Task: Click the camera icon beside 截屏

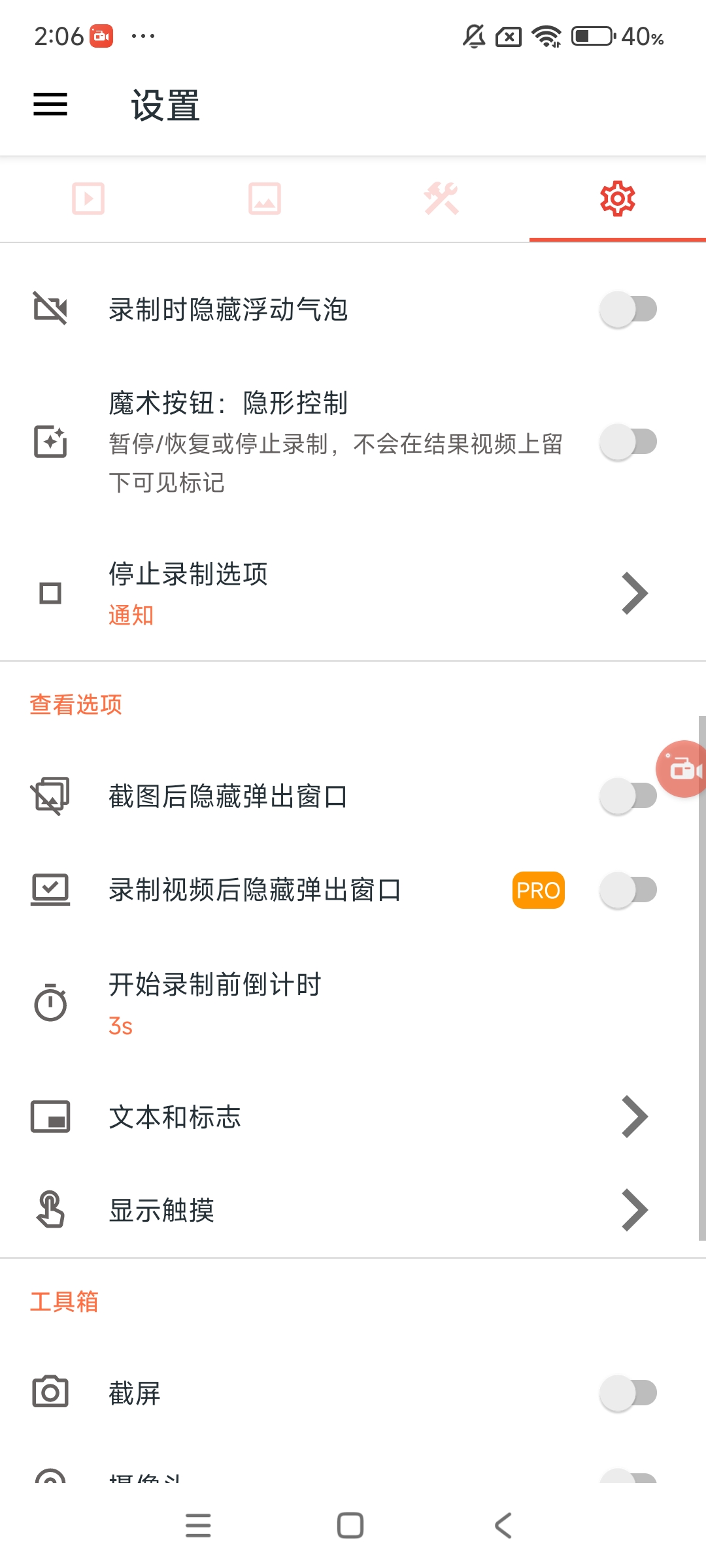Action: pyautogui.click(x=50, y=1392)
